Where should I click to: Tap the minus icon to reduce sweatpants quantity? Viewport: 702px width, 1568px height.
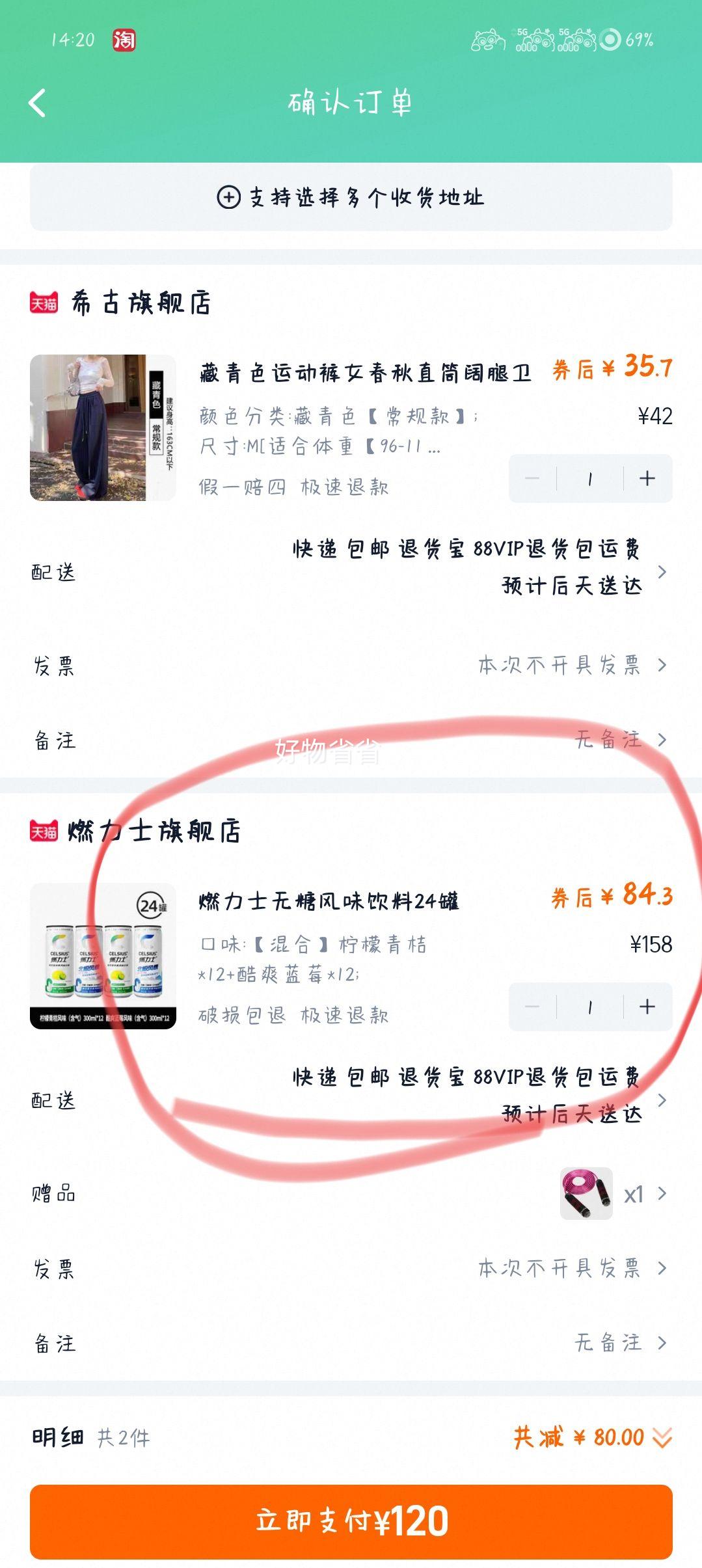click(x=531, y=478)
